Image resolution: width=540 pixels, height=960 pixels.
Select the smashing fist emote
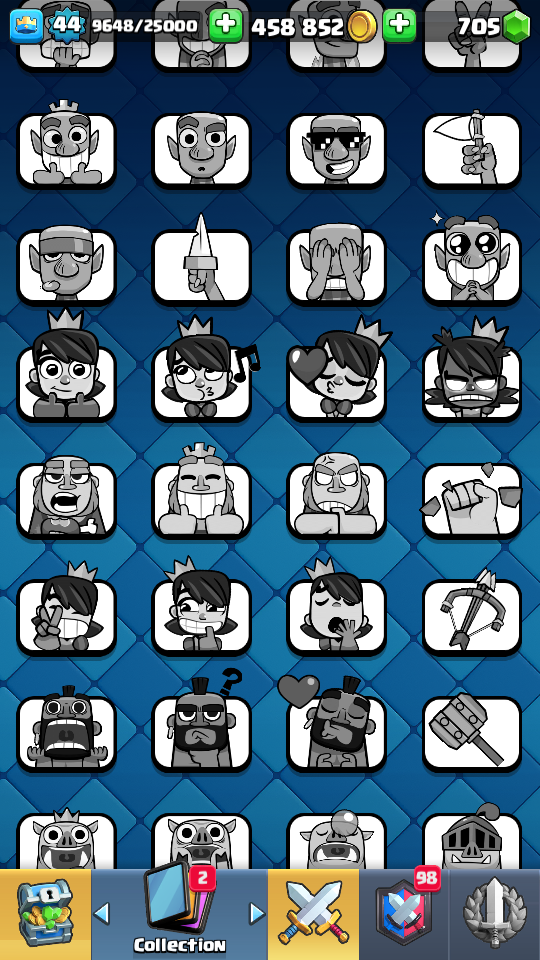(472, 500)
